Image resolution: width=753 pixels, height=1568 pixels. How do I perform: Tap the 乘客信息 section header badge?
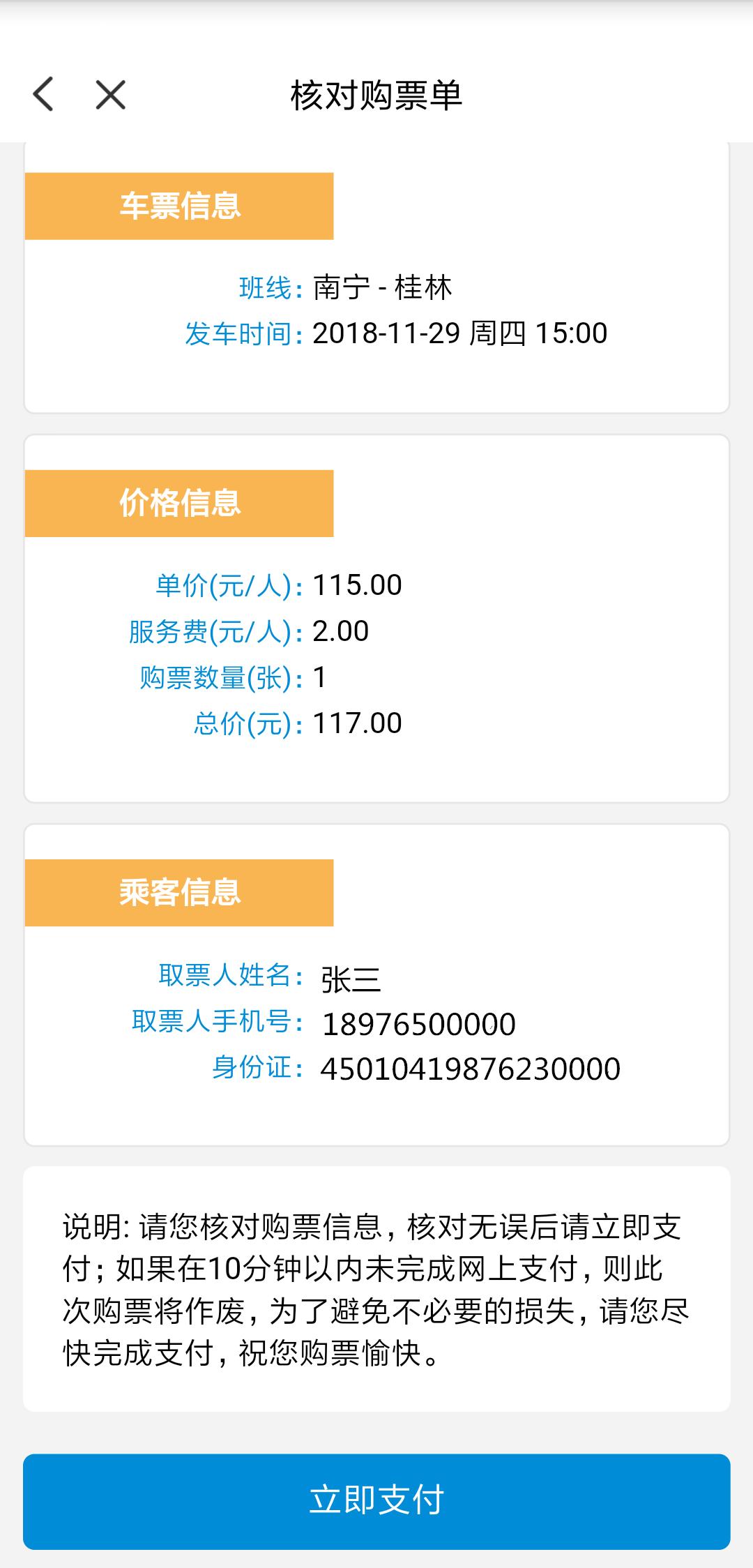180,893
